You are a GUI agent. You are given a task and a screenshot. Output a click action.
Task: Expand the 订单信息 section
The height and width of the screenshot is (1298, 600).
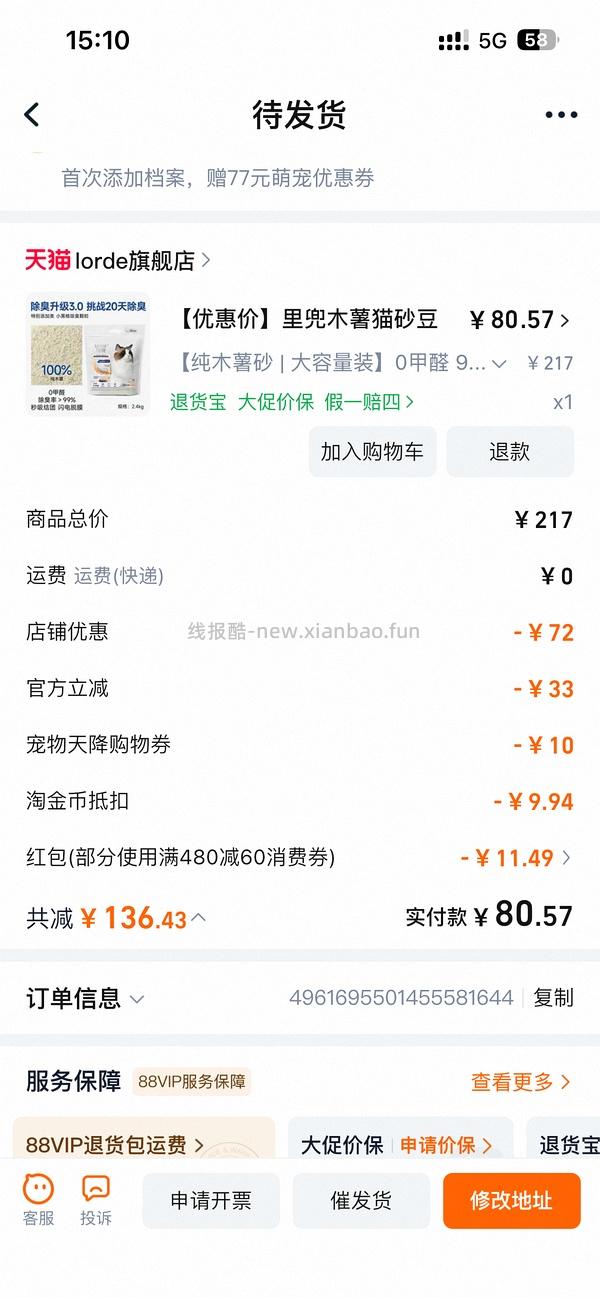click(x=137, y=998)
